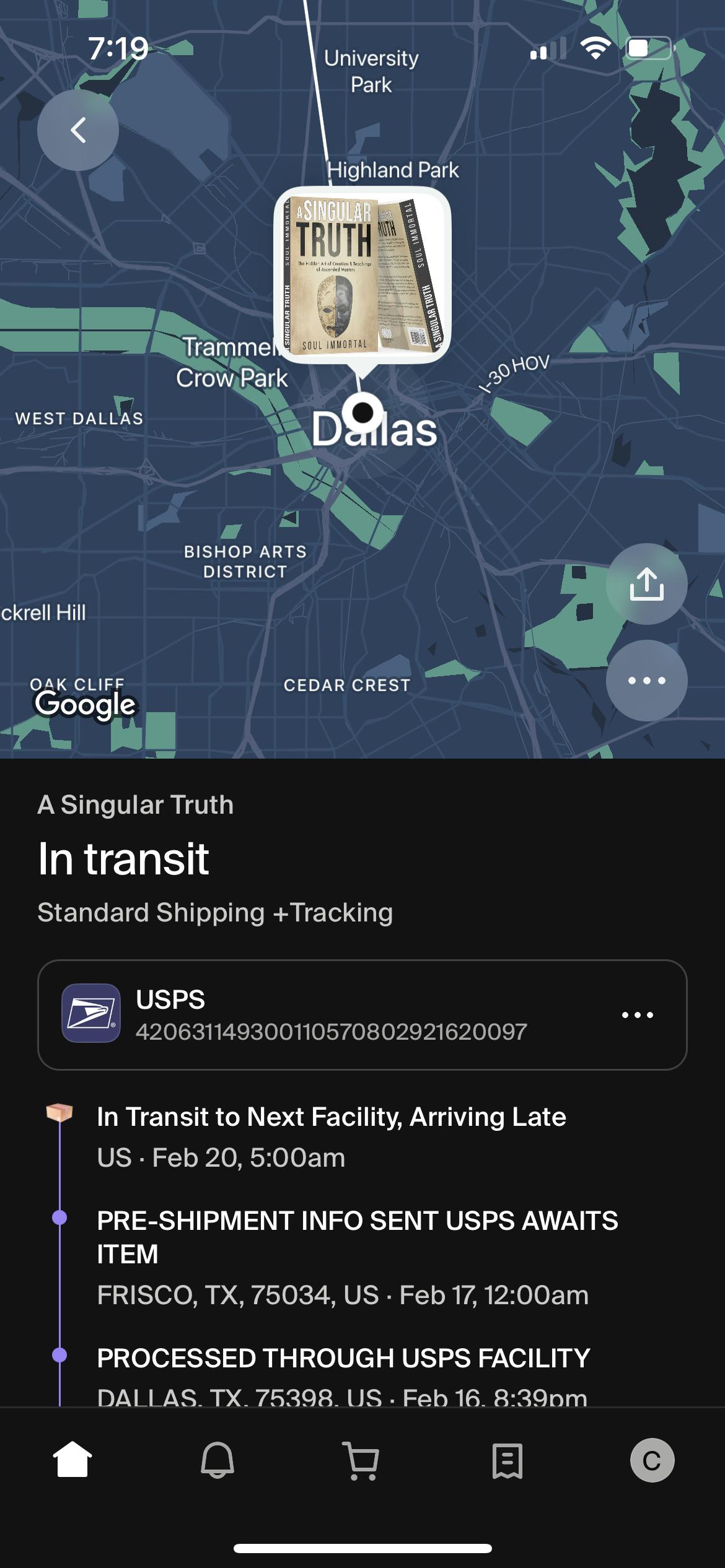
Task: Share this shipment tracking
Action: (x=646, y=583)
